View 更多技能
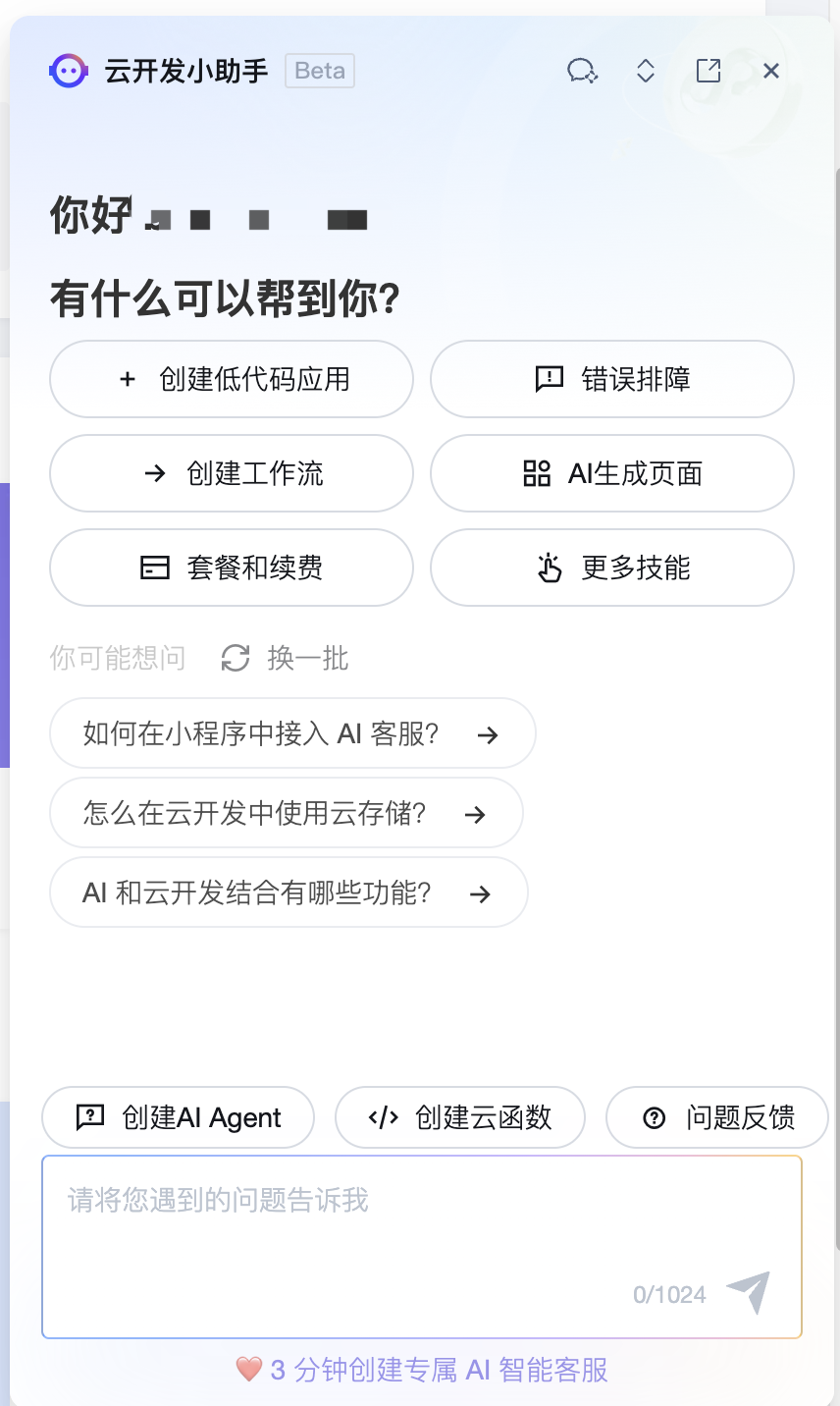 (x=611, y=568)
